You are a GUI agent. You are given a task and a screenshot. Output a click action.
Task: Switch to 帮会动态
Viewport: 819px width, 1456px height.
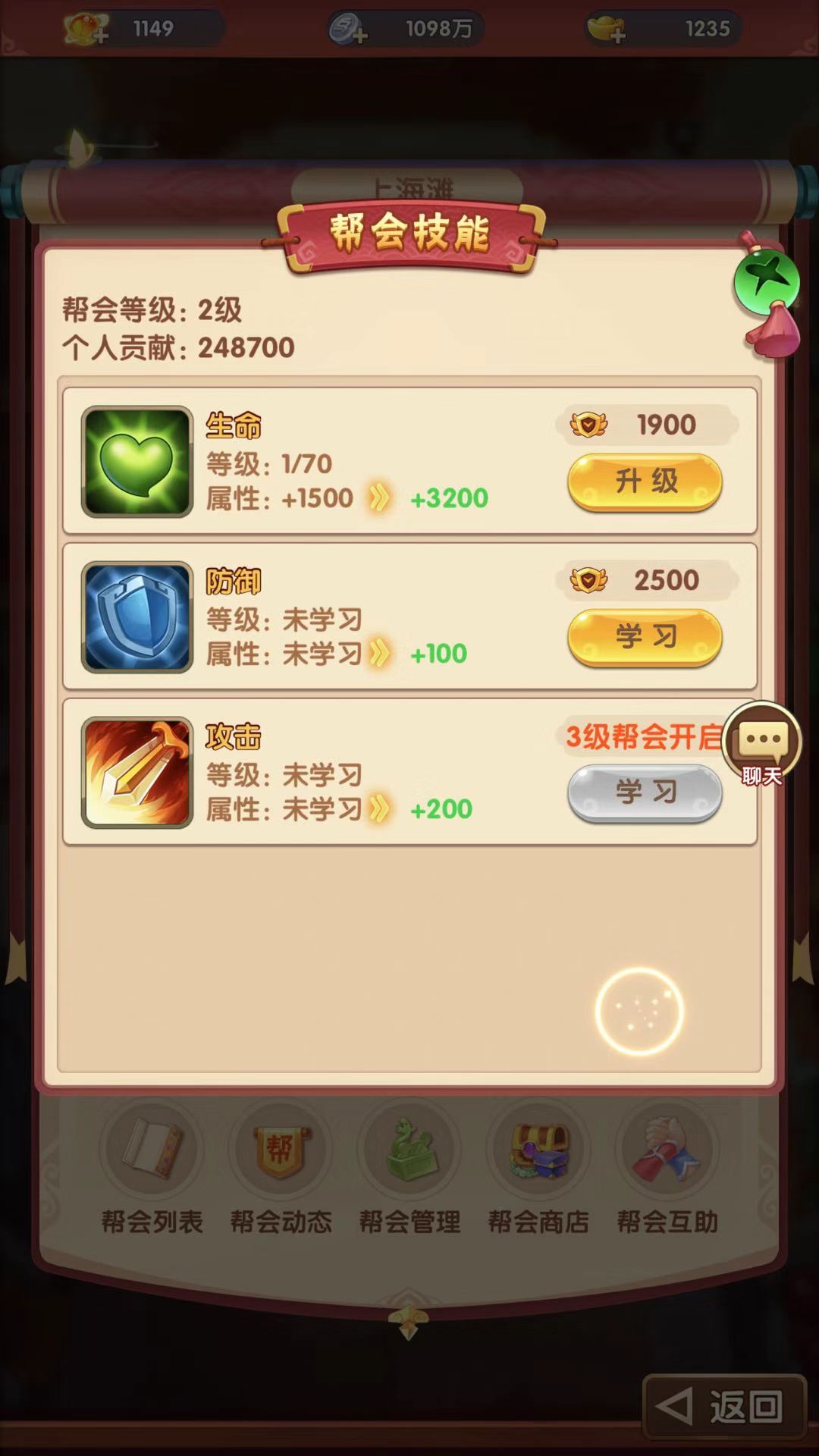[x=281, y=1164]
